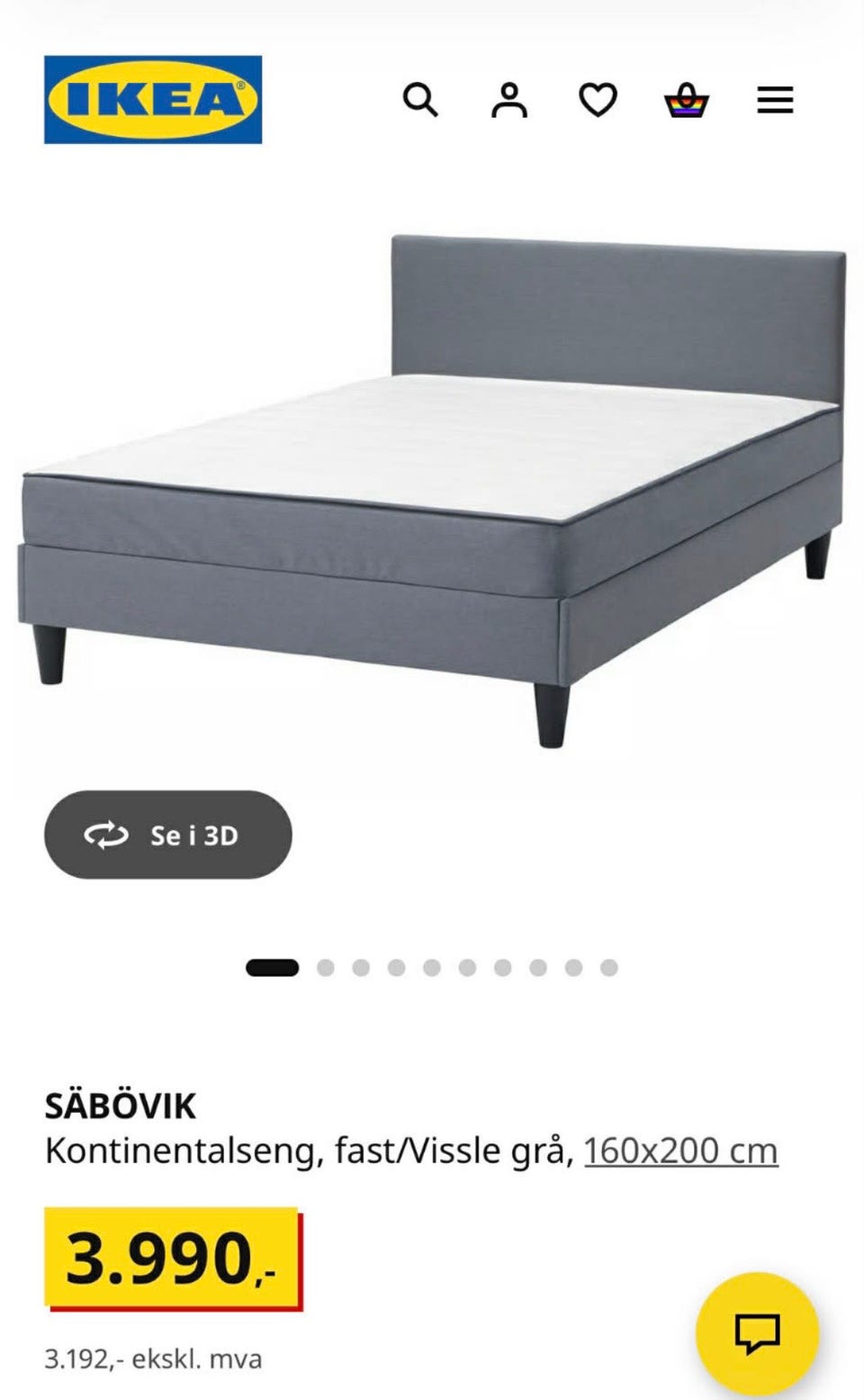Open the search magnifier icon
This screenshot has height=1400, width=864.
(x=420, y=100)
